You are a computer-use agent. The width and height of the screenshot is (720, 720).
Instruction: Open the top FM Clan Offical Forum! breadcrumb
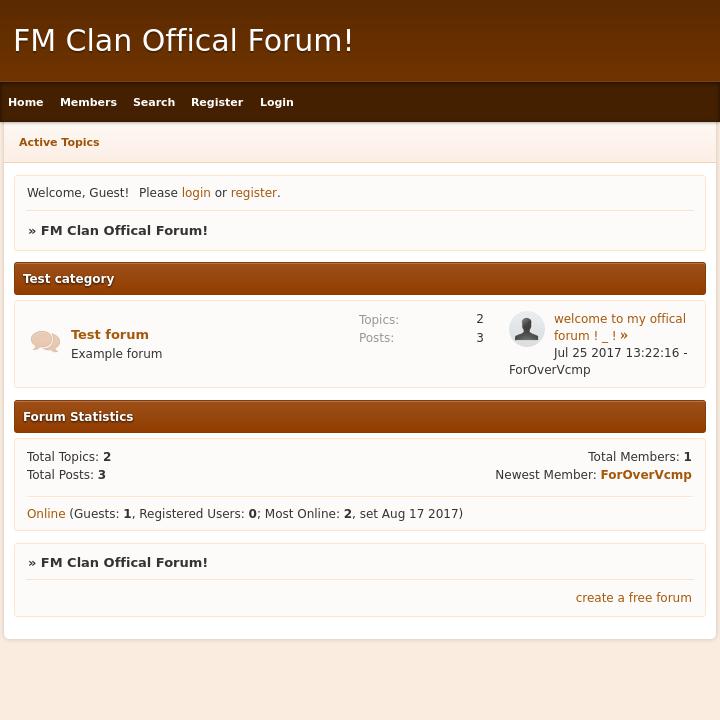[x=124, y=231]
